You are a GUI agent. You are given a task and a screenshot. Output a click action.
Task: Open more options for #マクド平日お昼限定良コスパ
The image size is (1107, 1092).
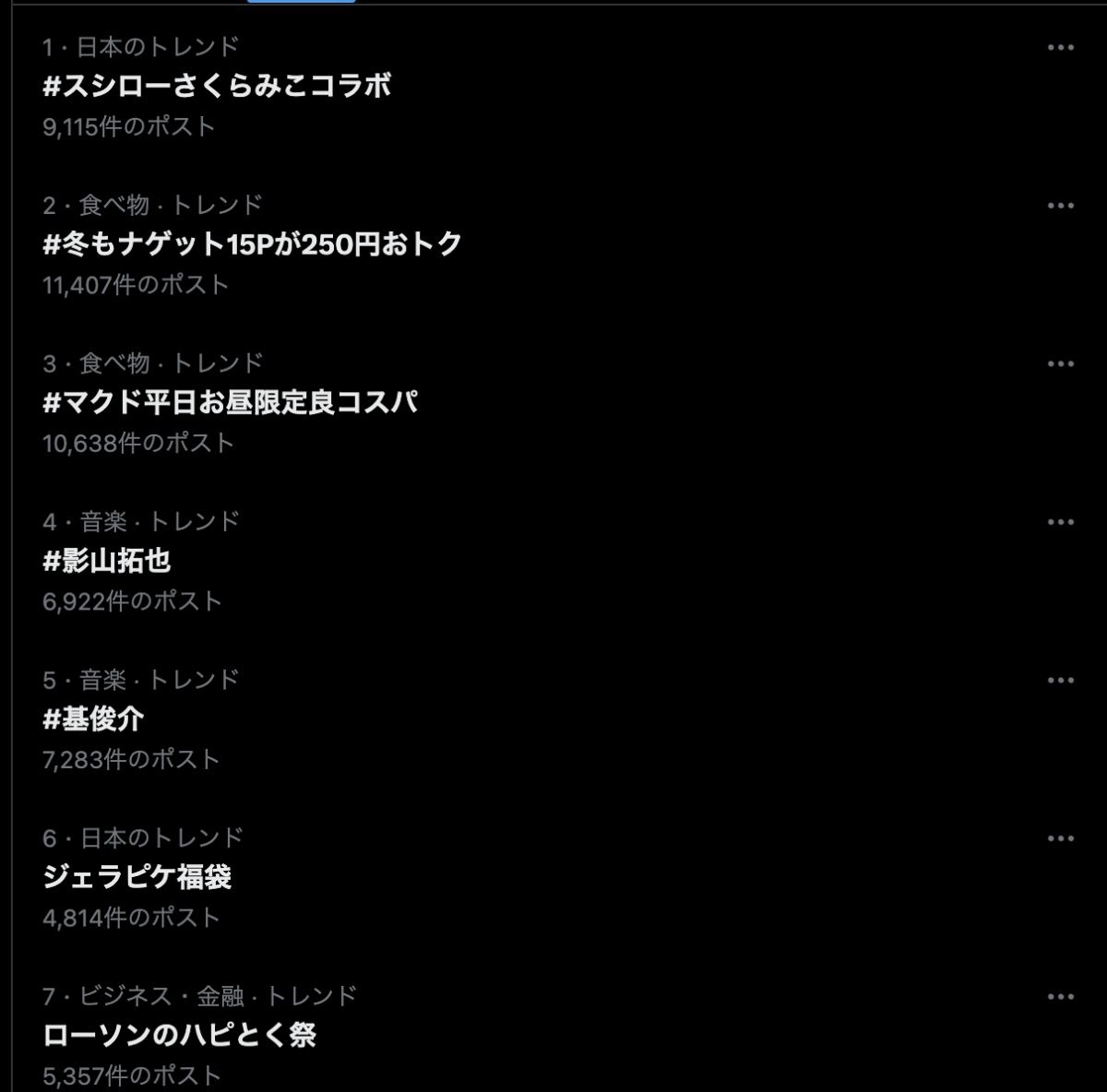(1061, 363)
